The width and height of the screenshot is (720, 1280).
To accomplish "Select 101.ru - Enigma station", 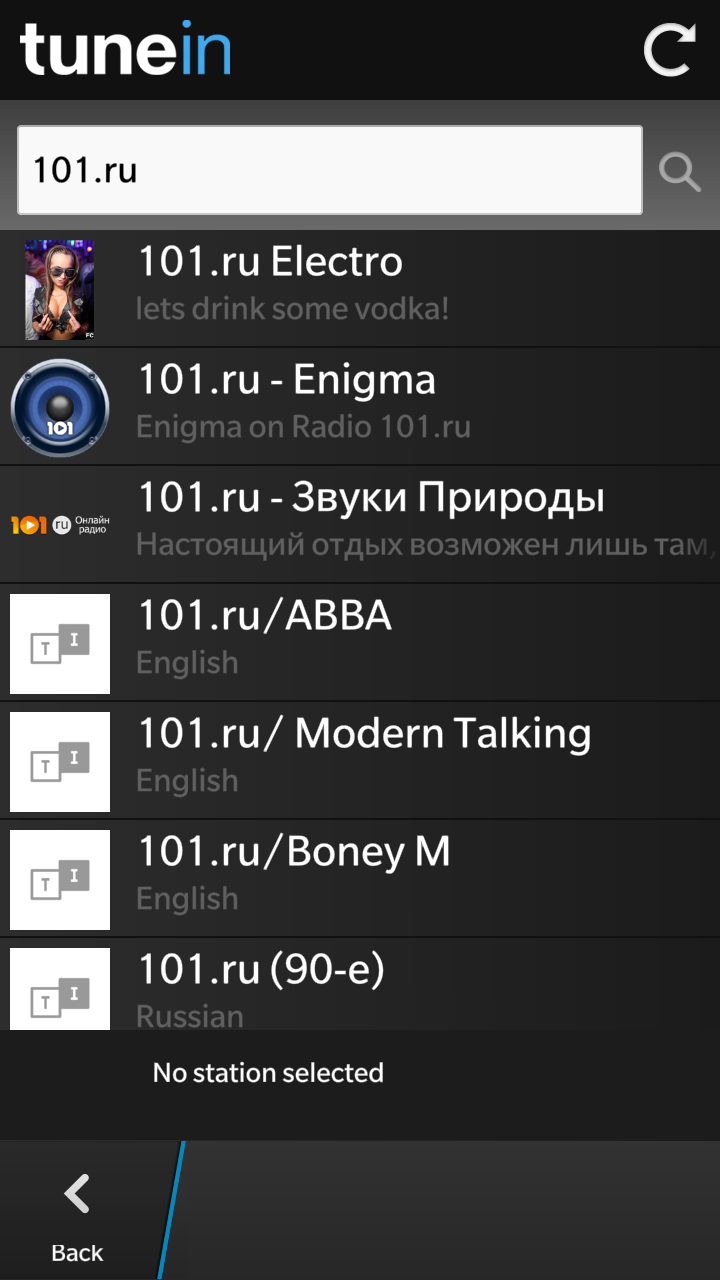I will tap(360, 407).
